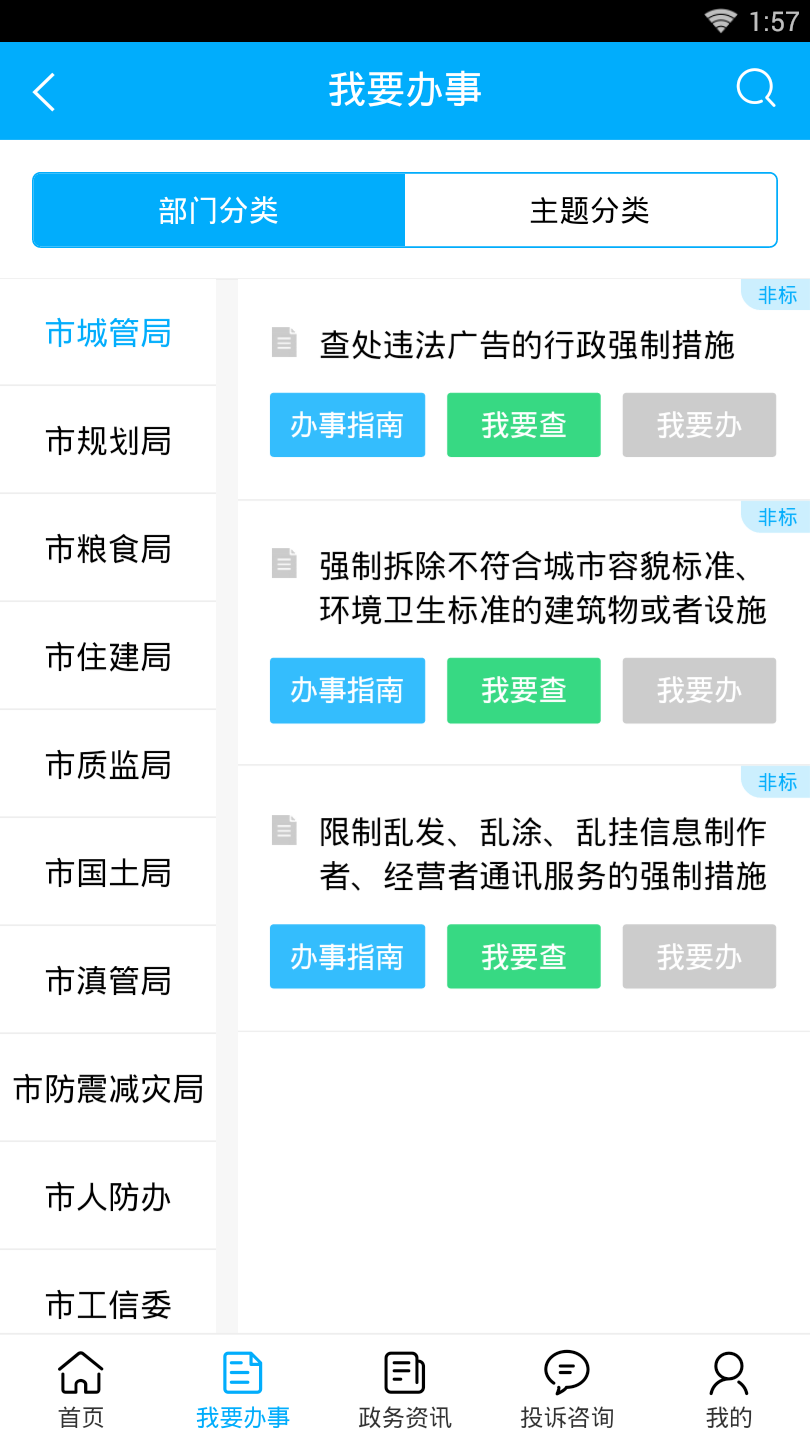Open the 投诉咨询 chat bubble icon

[x=566, y=1385]
